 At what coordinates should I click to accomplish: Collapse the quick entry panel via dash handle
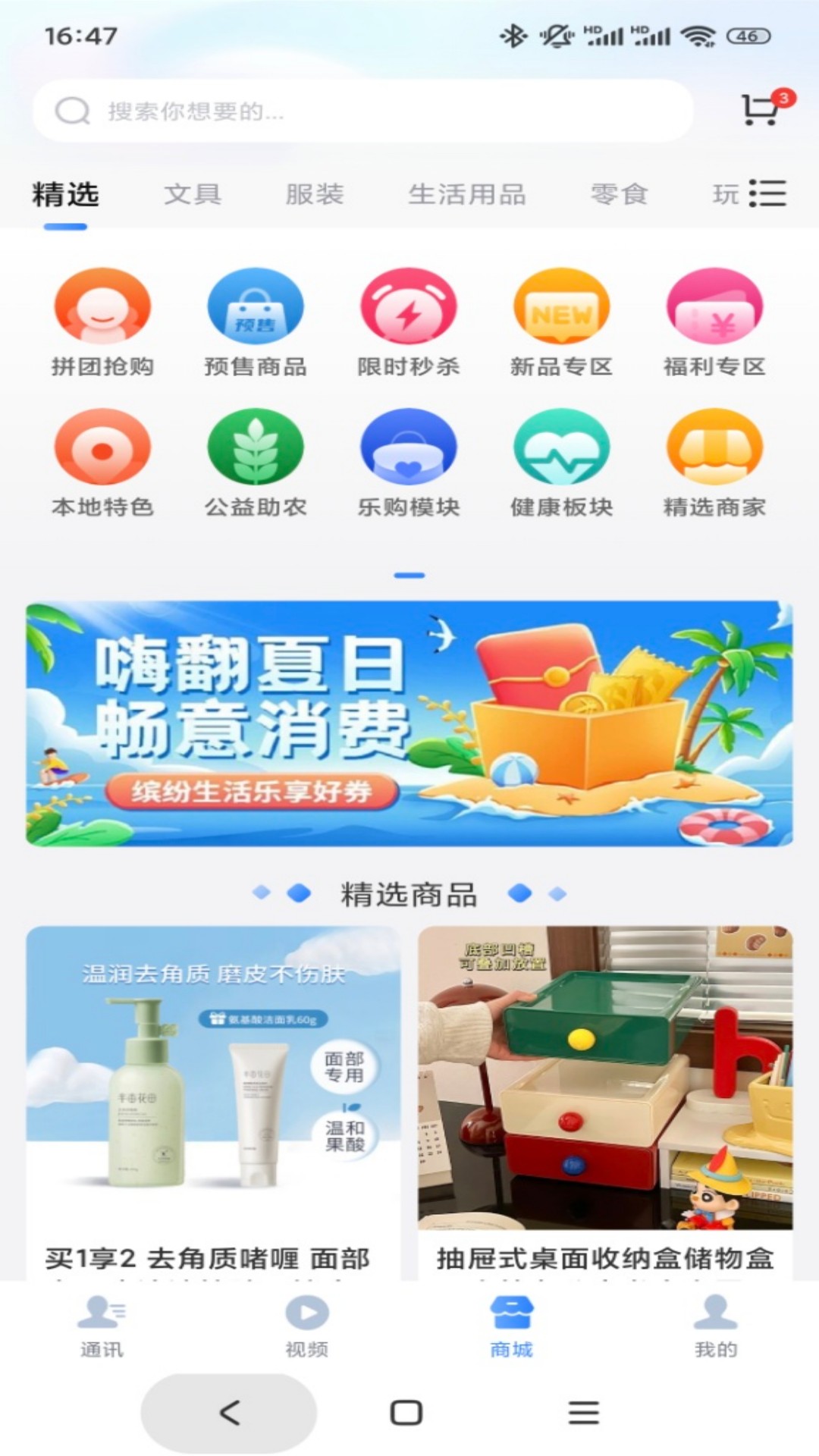point(409,576)
